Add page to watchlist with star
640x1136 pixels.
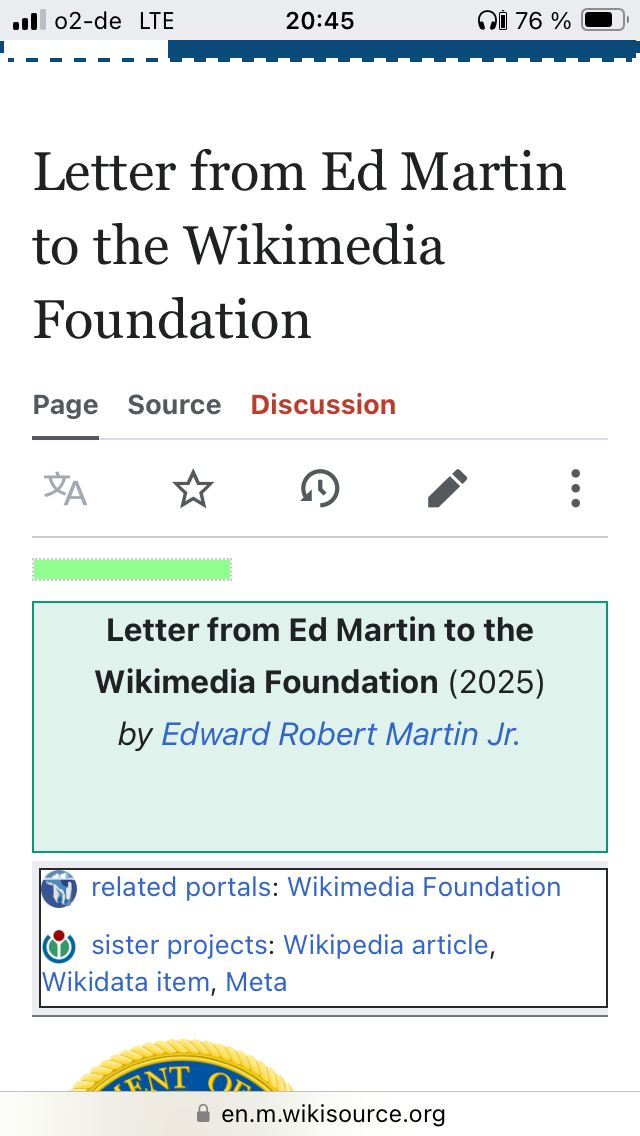193,488
